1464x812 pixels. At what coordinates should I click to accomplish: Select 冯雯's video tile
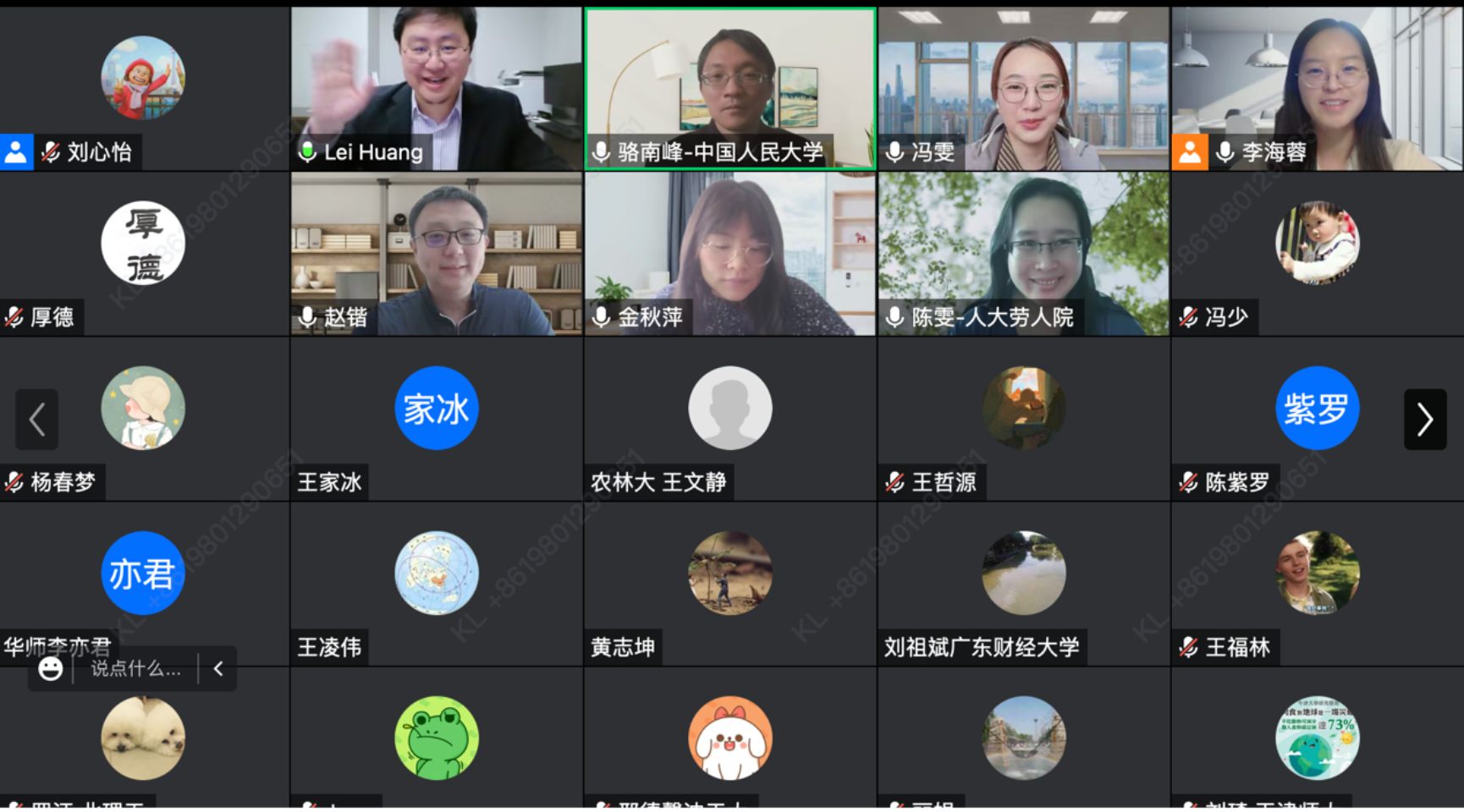pos(1023,88)
